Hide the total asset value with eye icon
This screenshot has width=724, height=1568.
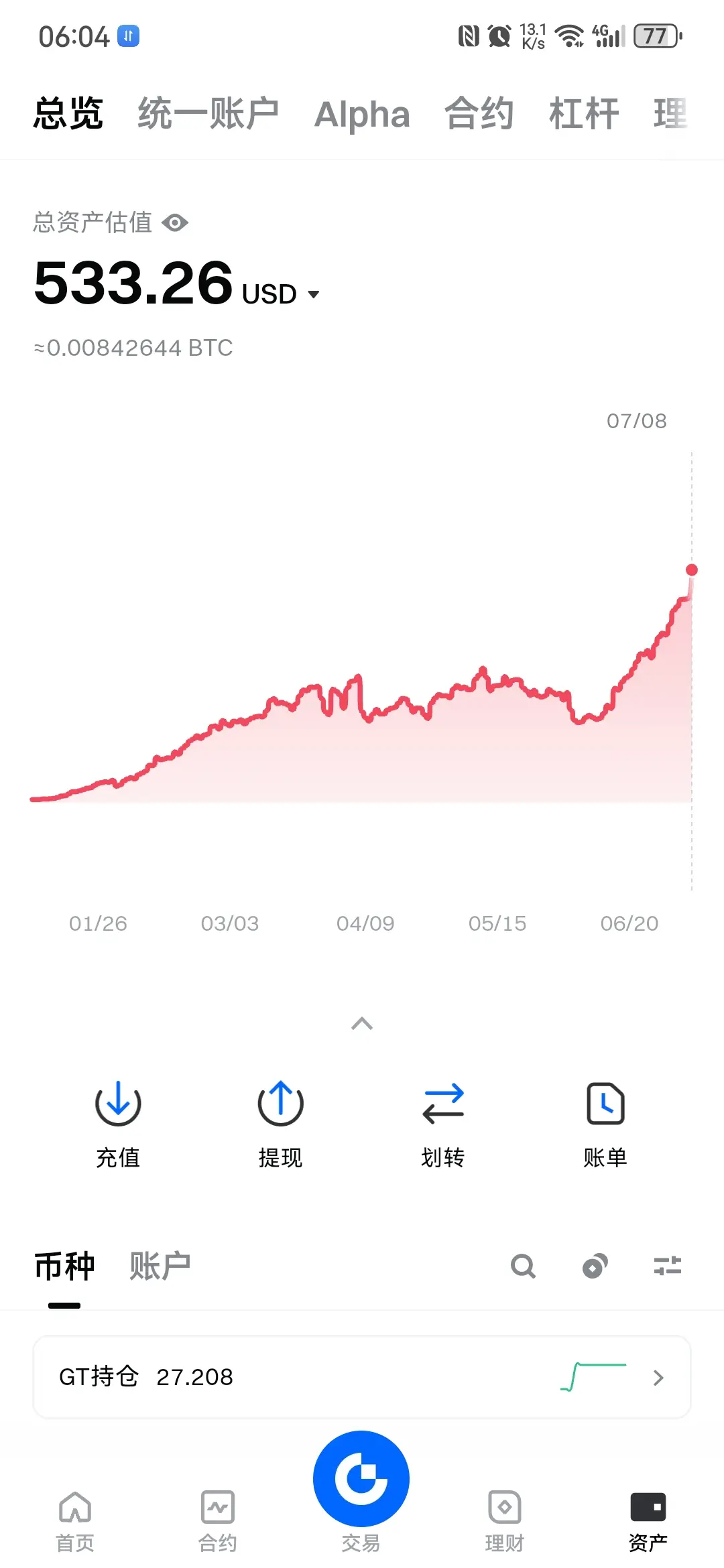[175, 222]
